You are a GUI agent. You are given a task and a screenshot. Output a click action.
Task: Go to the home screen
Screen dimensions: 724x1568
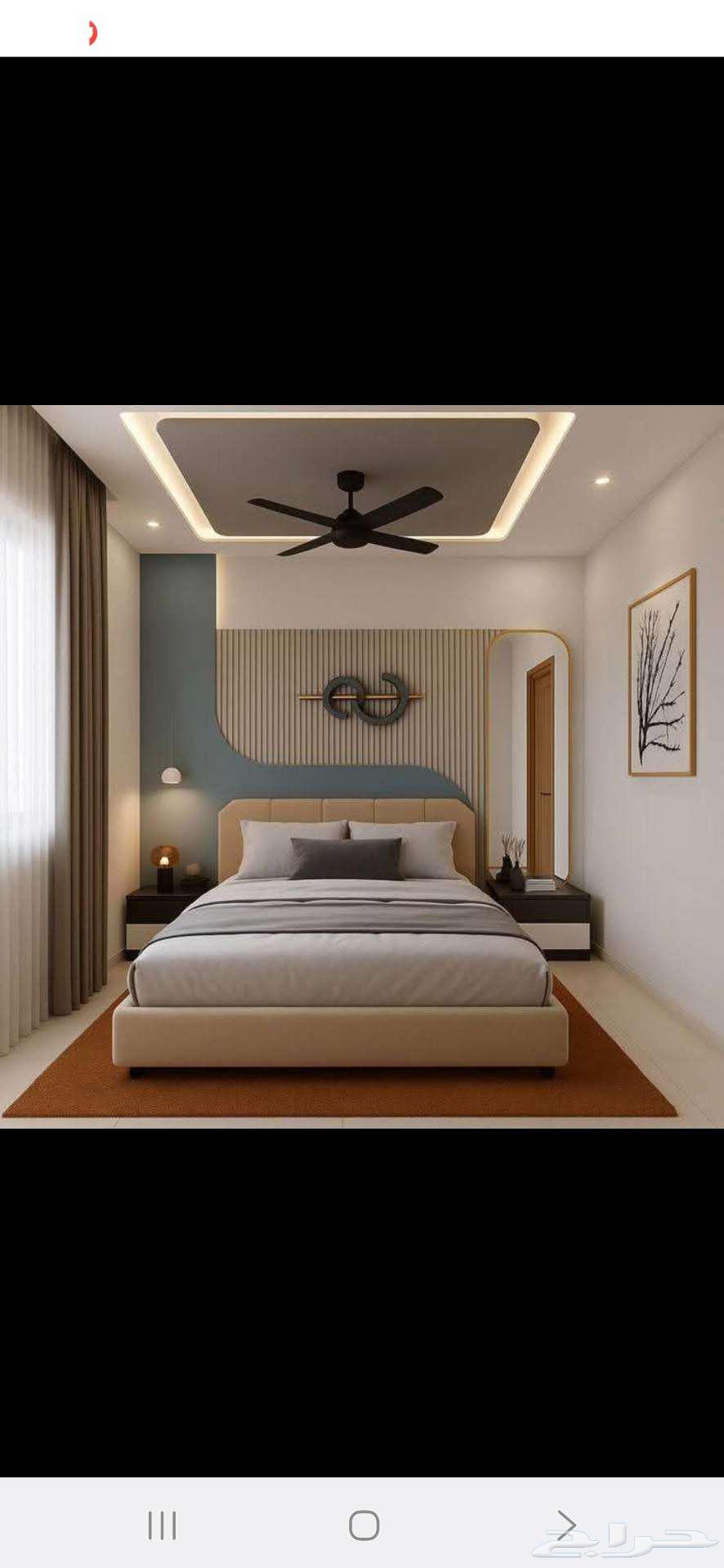click(364, 1525)
